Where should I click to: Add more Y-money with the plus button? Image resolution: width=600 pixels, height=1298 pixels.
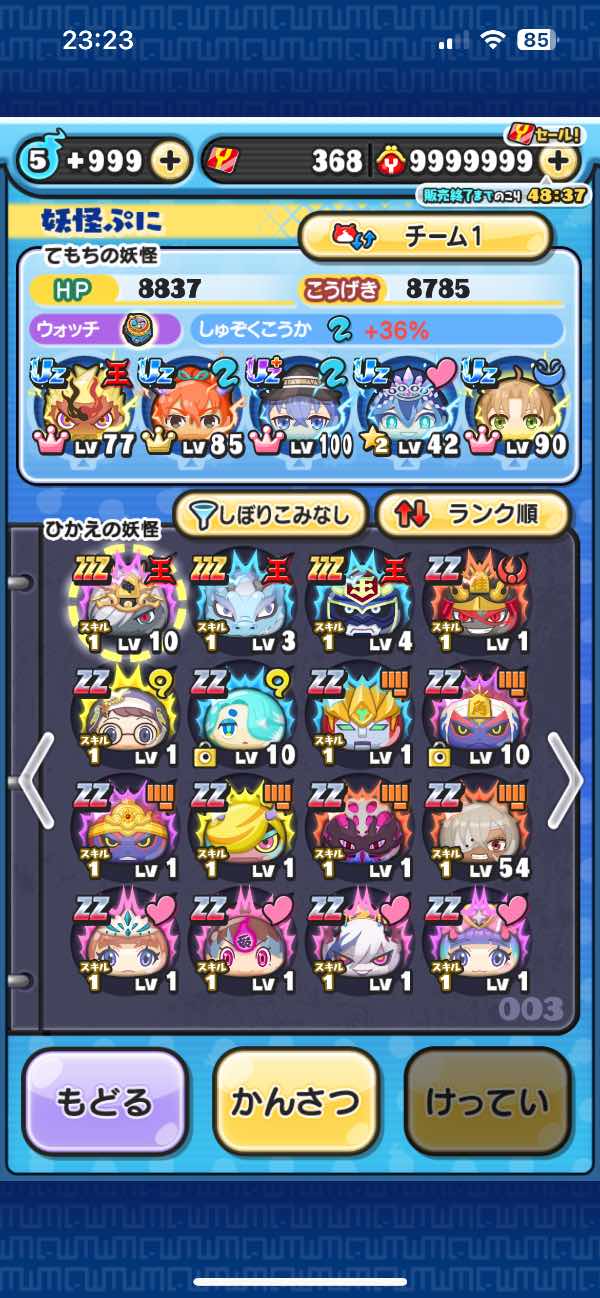coord(560,161)
